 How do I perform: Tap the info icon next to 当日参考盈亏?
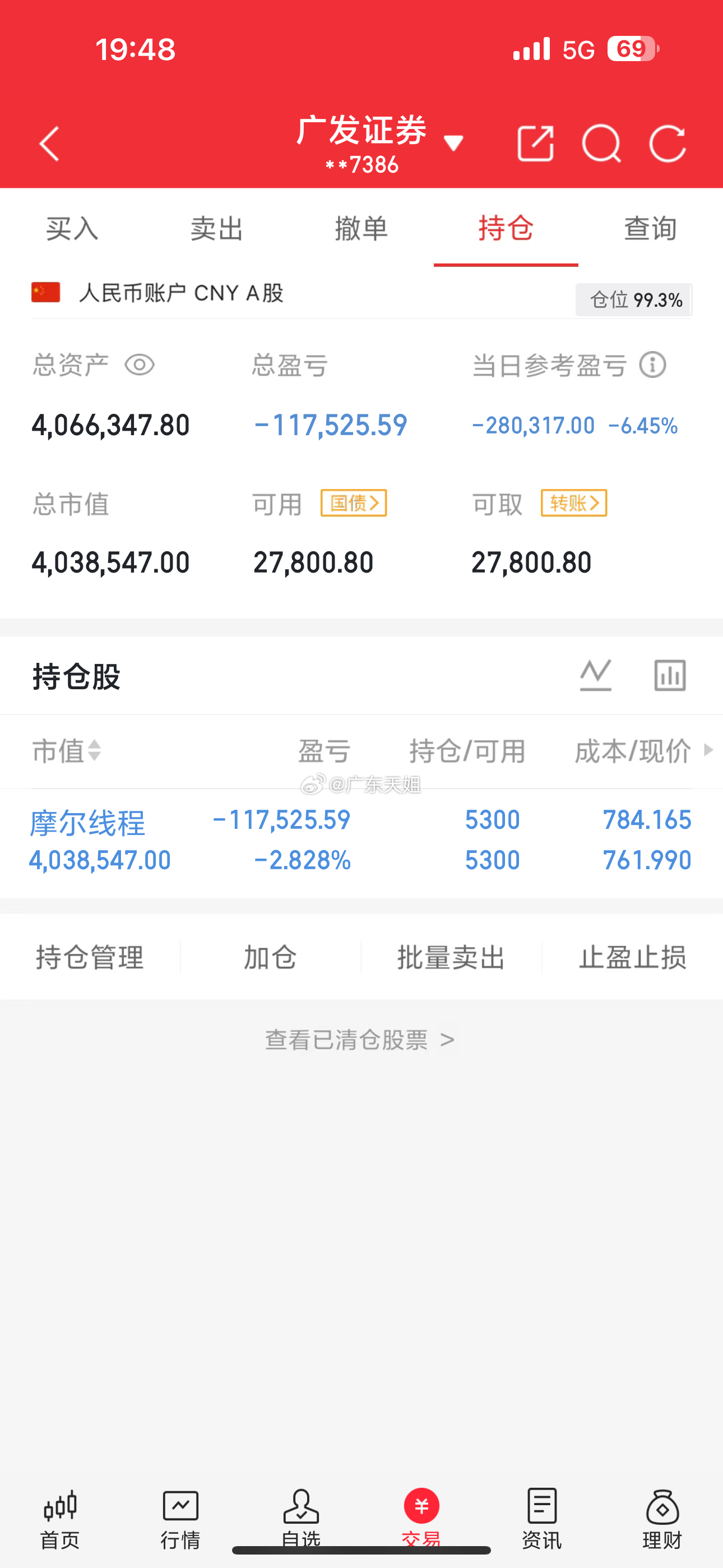point(652,365)
